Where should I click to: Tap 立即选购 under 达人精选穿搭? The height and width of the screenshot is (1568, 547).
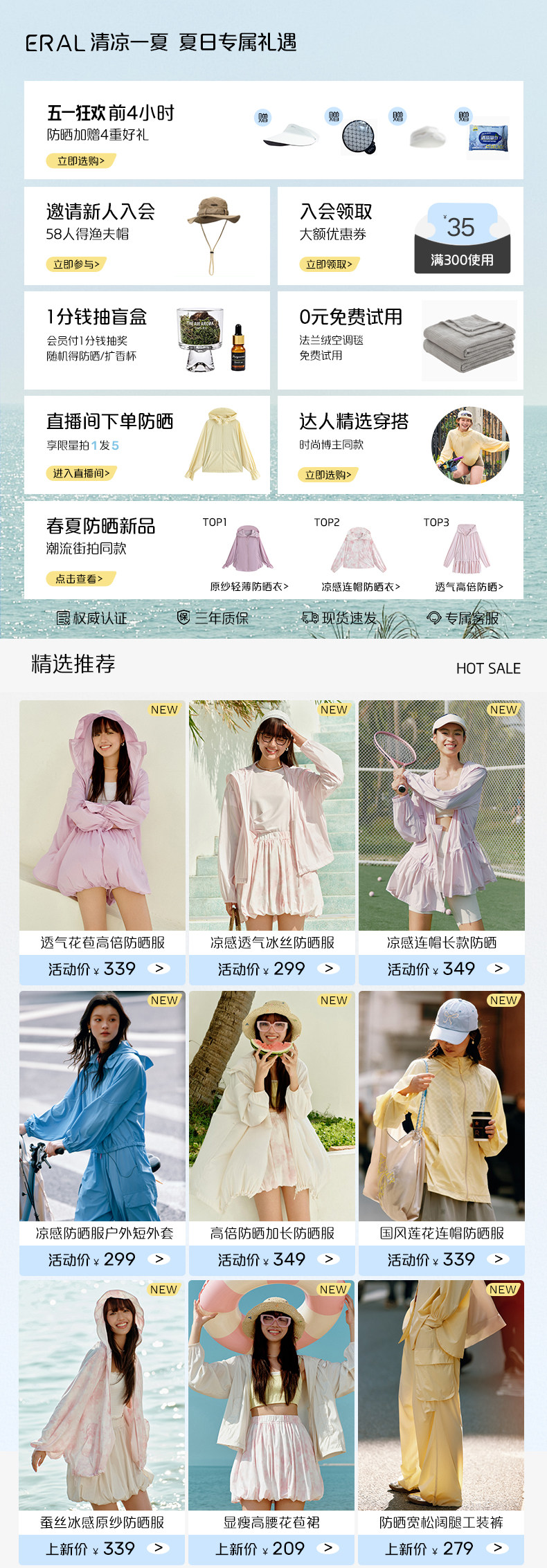click(x=328, y=474)
